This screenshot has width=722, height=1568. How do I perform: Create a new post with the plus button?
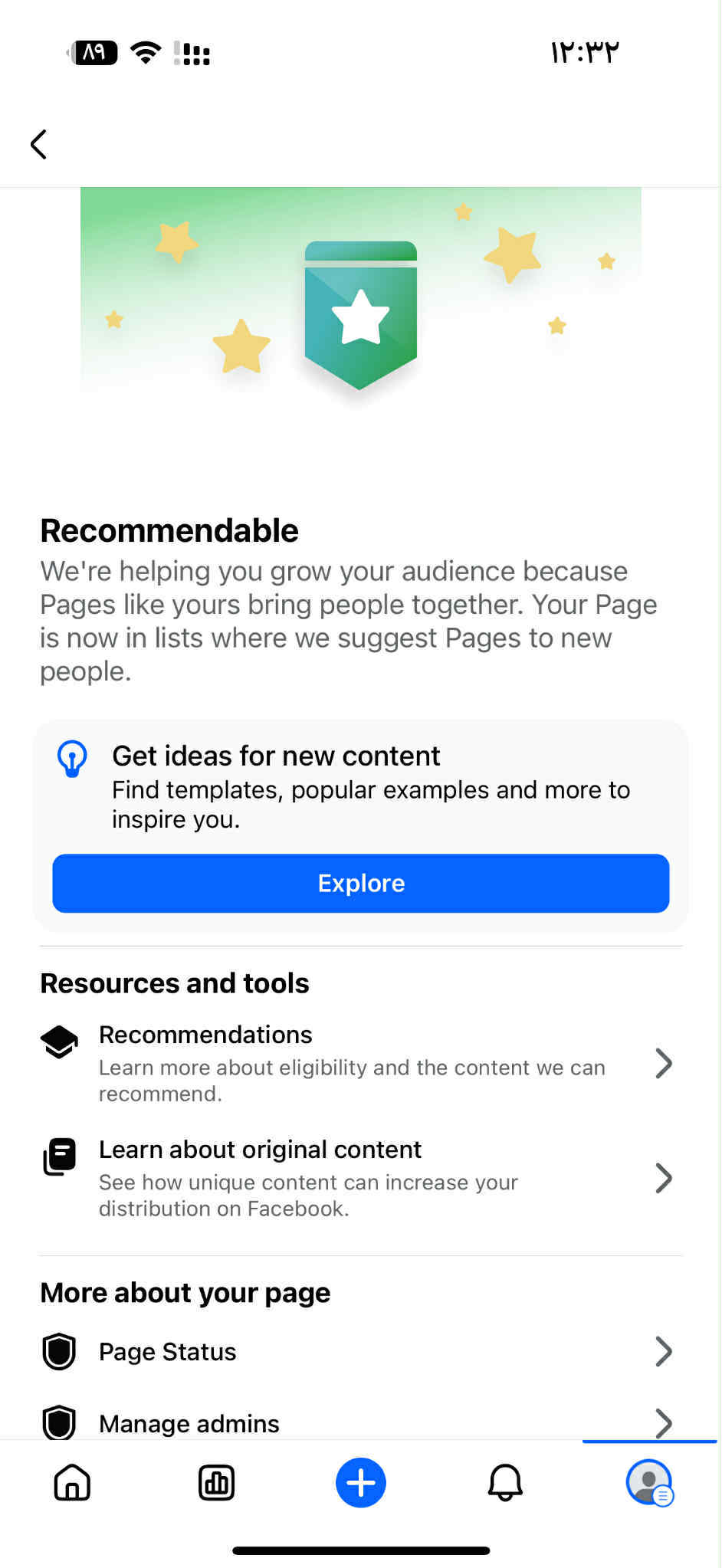(x=360, y=1482)
